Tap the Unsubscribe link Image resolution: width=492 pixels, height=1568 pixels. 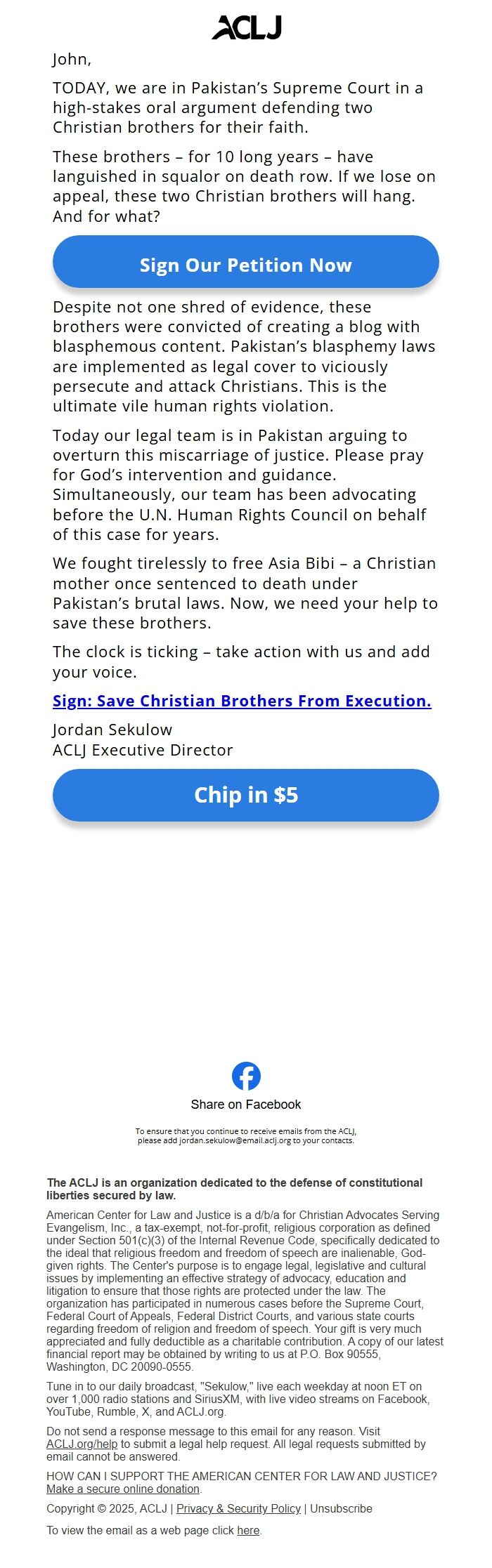(341, 1508)
